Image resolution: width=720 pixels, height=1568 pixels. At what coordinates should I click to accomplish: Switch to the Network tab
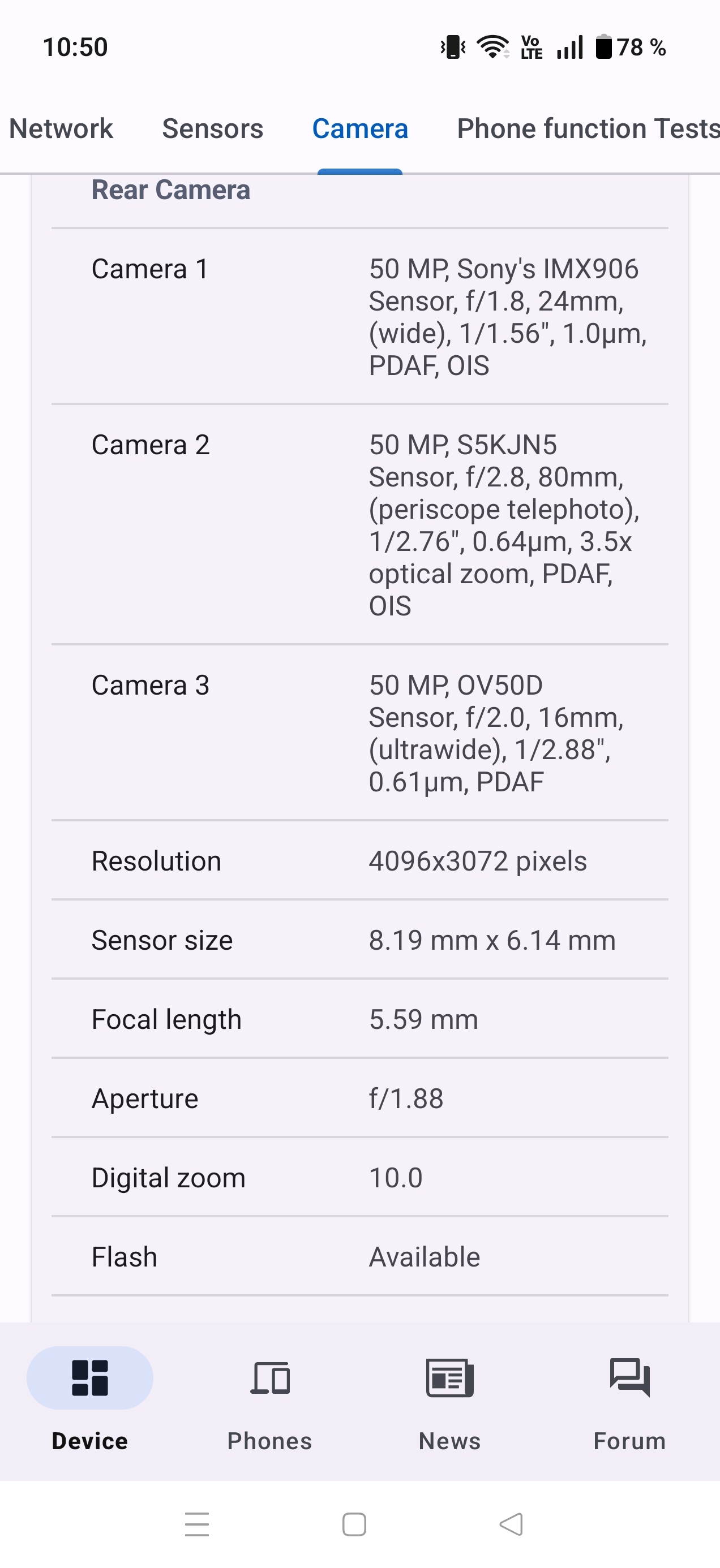coord(61,129)
